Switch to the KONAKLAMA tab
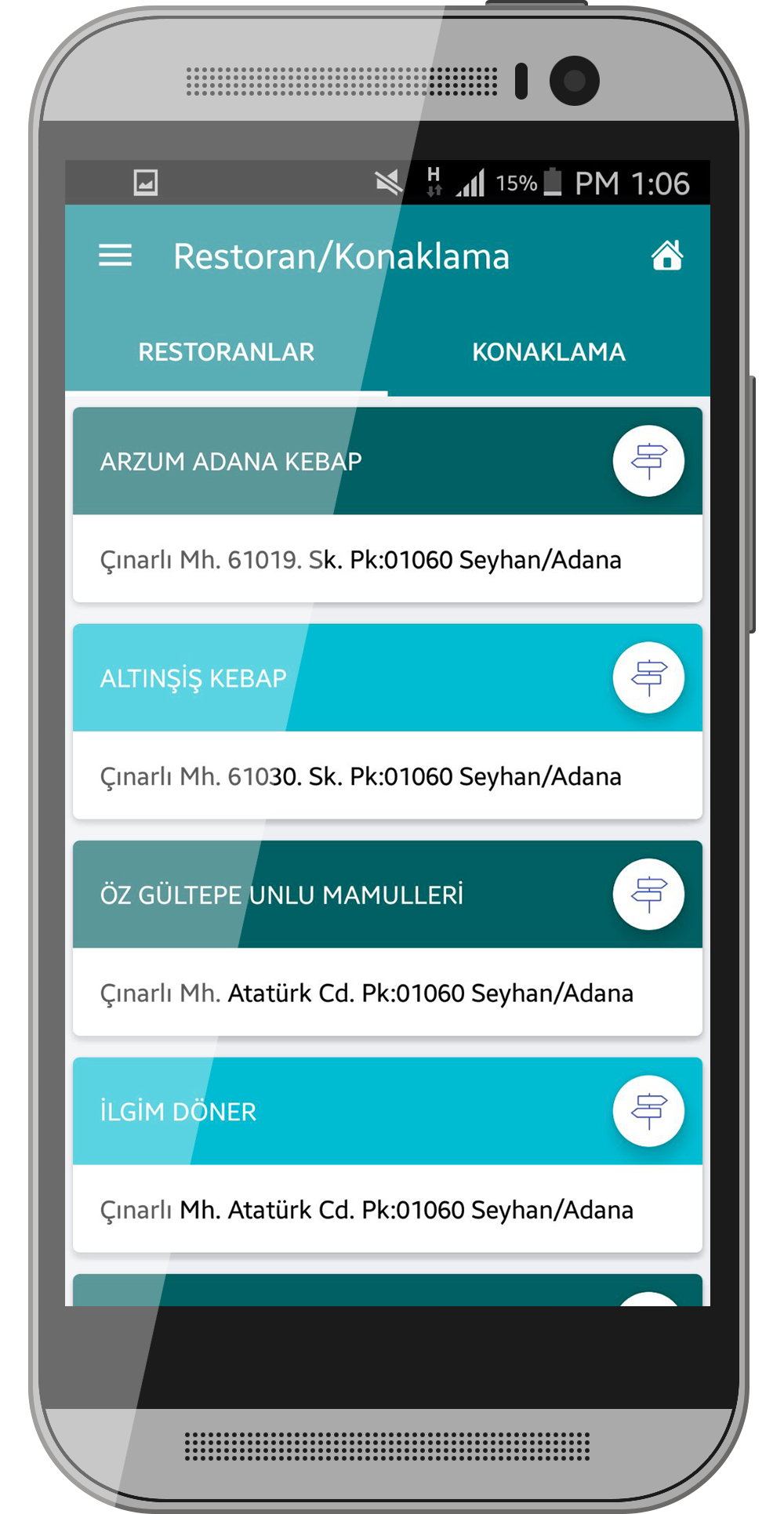 549,352
